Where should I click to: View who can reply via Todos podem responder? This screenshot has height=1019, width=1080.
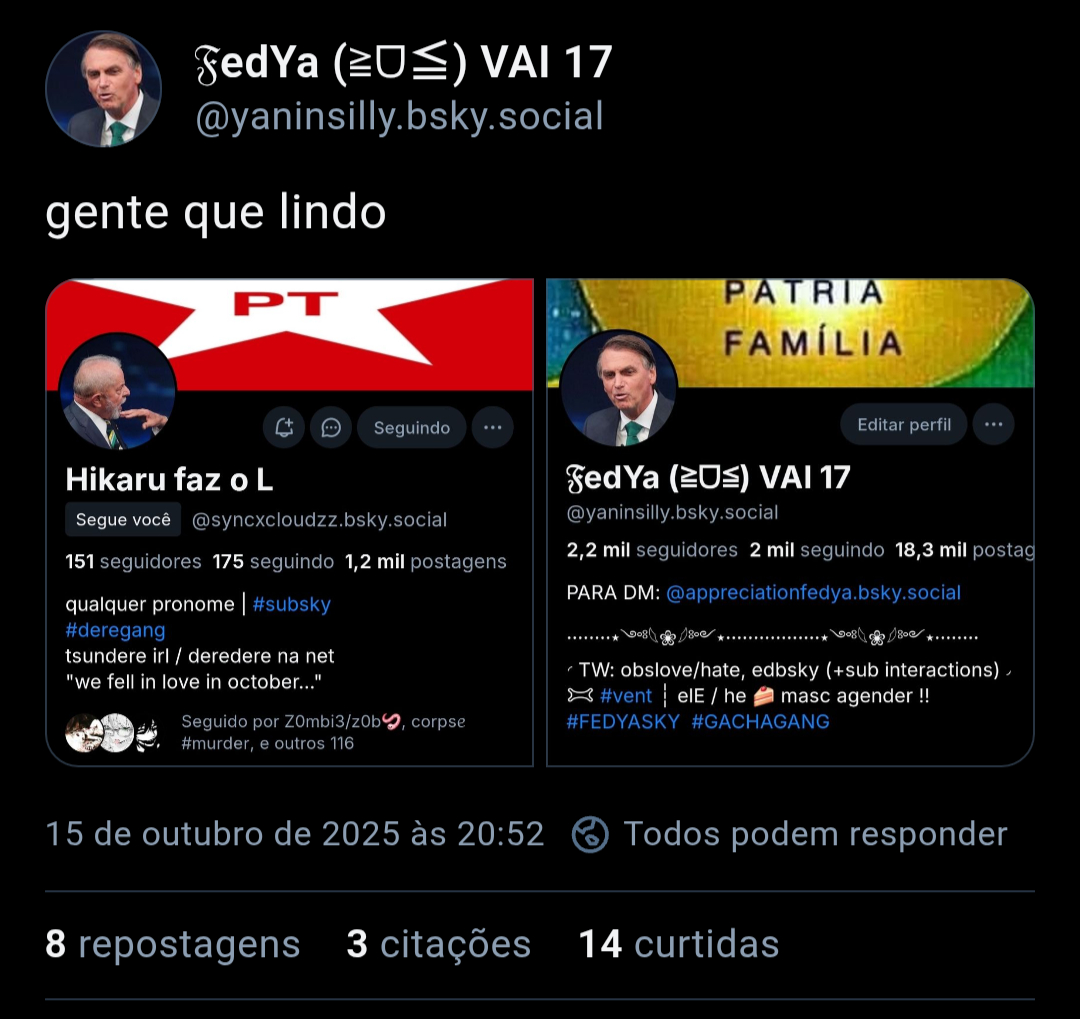click(790, 834)
